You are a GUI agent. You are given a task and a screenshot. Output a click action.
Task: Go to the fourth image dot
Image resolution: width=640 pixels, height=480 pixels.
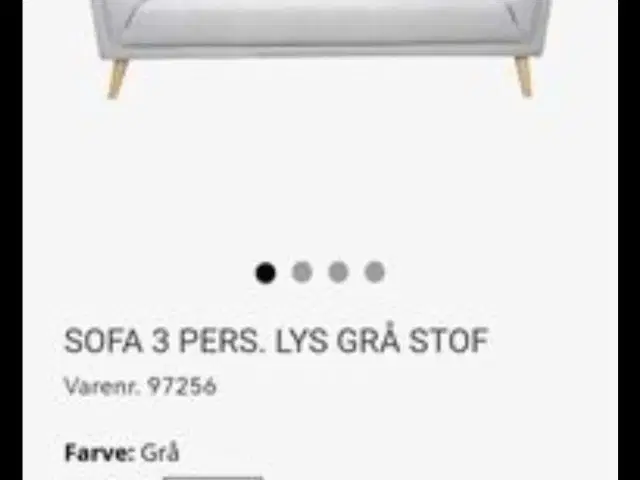click(x=374, y=272)
